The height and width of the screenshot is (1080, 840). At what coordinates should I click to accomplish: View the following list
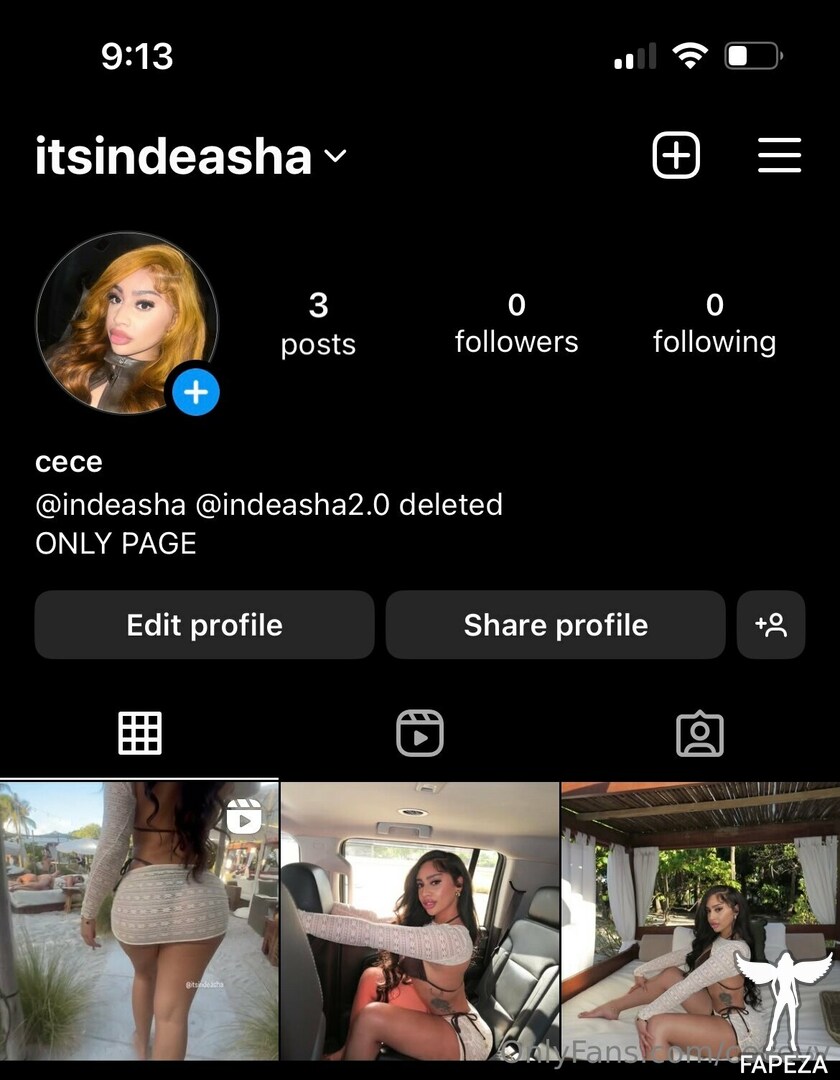[x=714, y=322]
